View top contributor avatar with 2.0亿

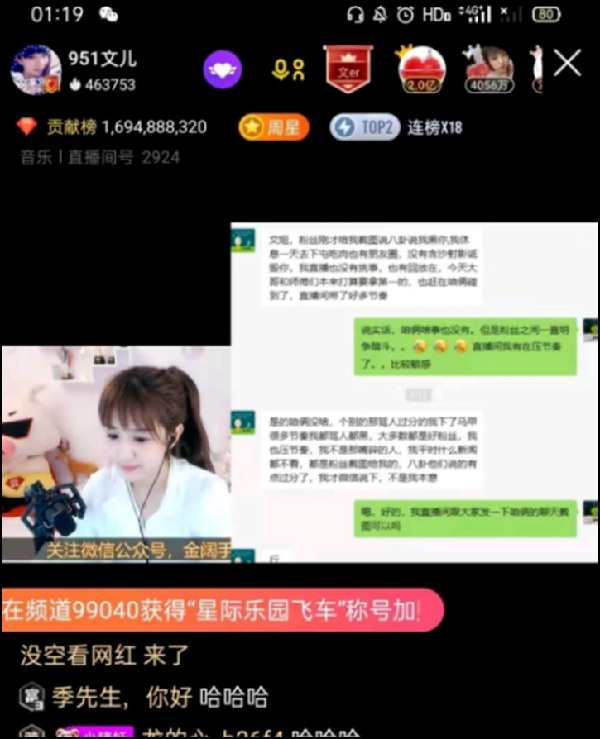[421, 68]
